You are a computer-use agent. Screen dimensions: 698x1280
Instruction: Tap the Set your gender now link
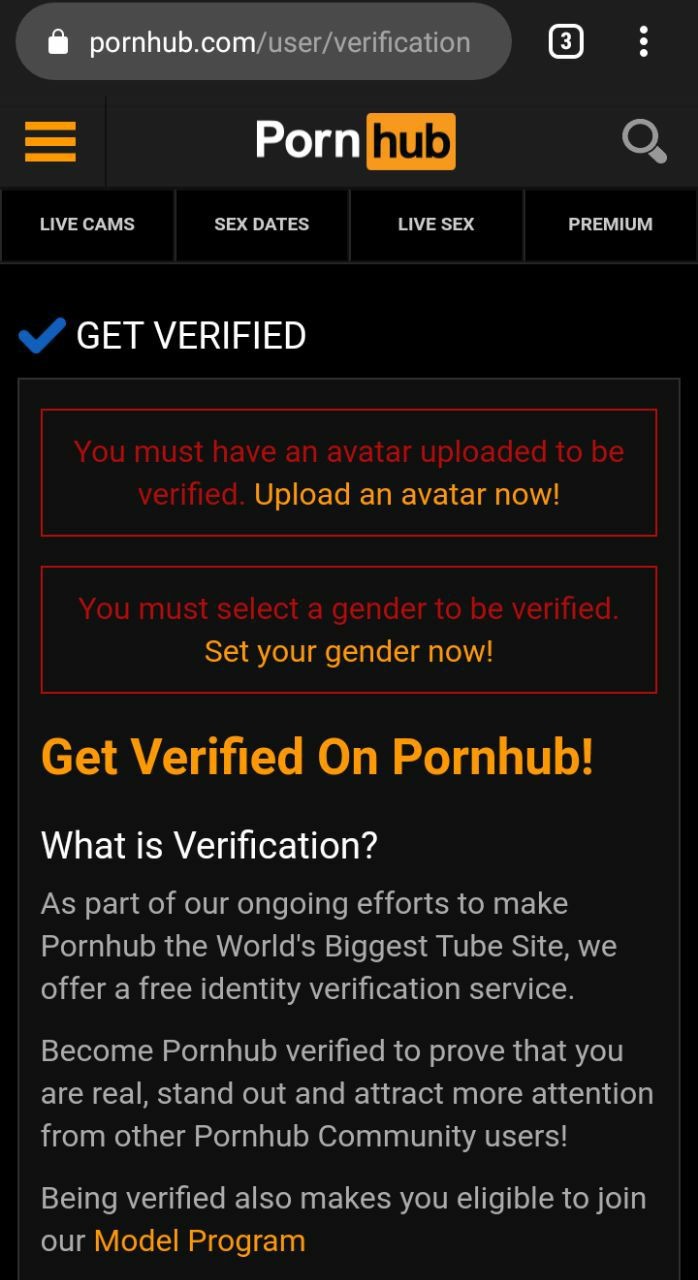click(x=348, y=652)
